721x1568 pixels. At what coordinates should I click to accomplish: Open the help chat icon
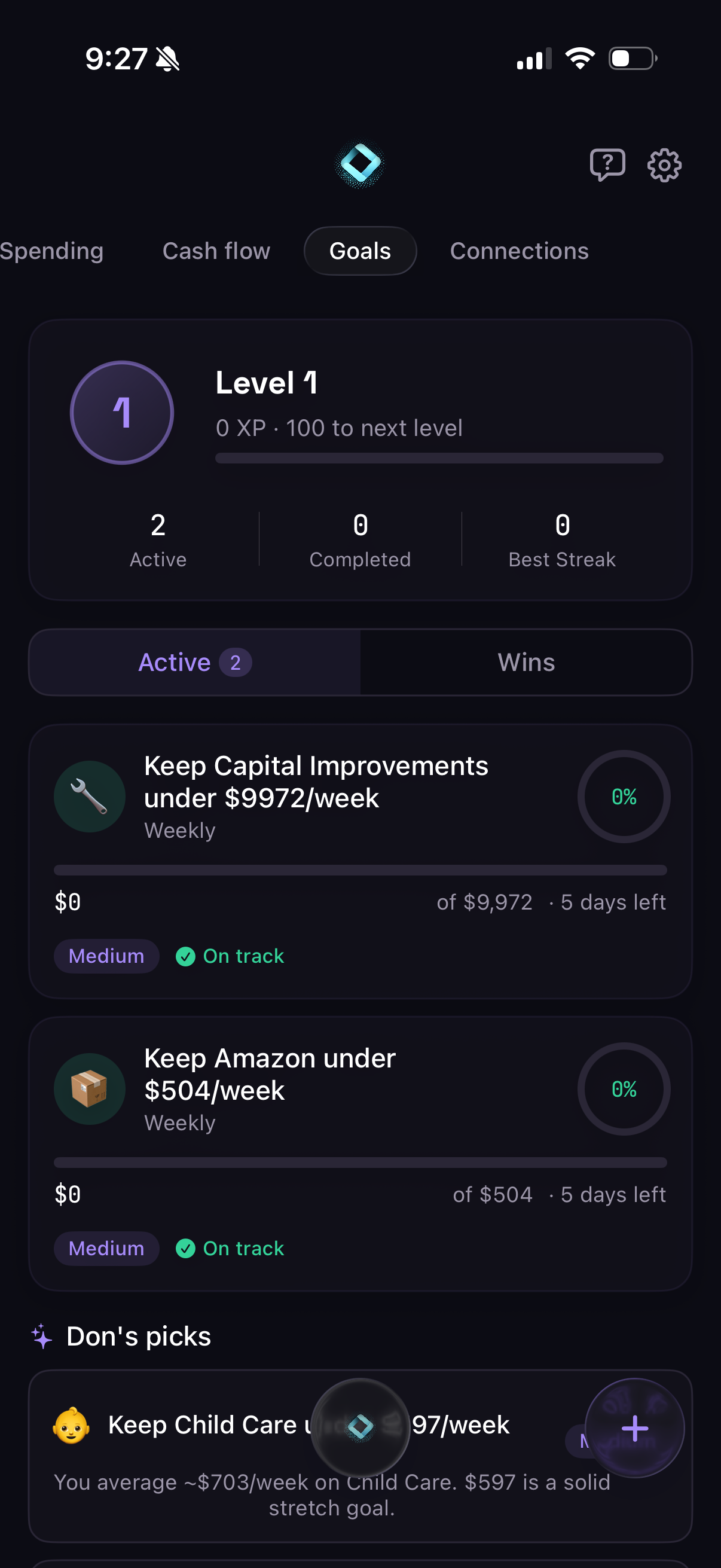click(x=607, y=164)
